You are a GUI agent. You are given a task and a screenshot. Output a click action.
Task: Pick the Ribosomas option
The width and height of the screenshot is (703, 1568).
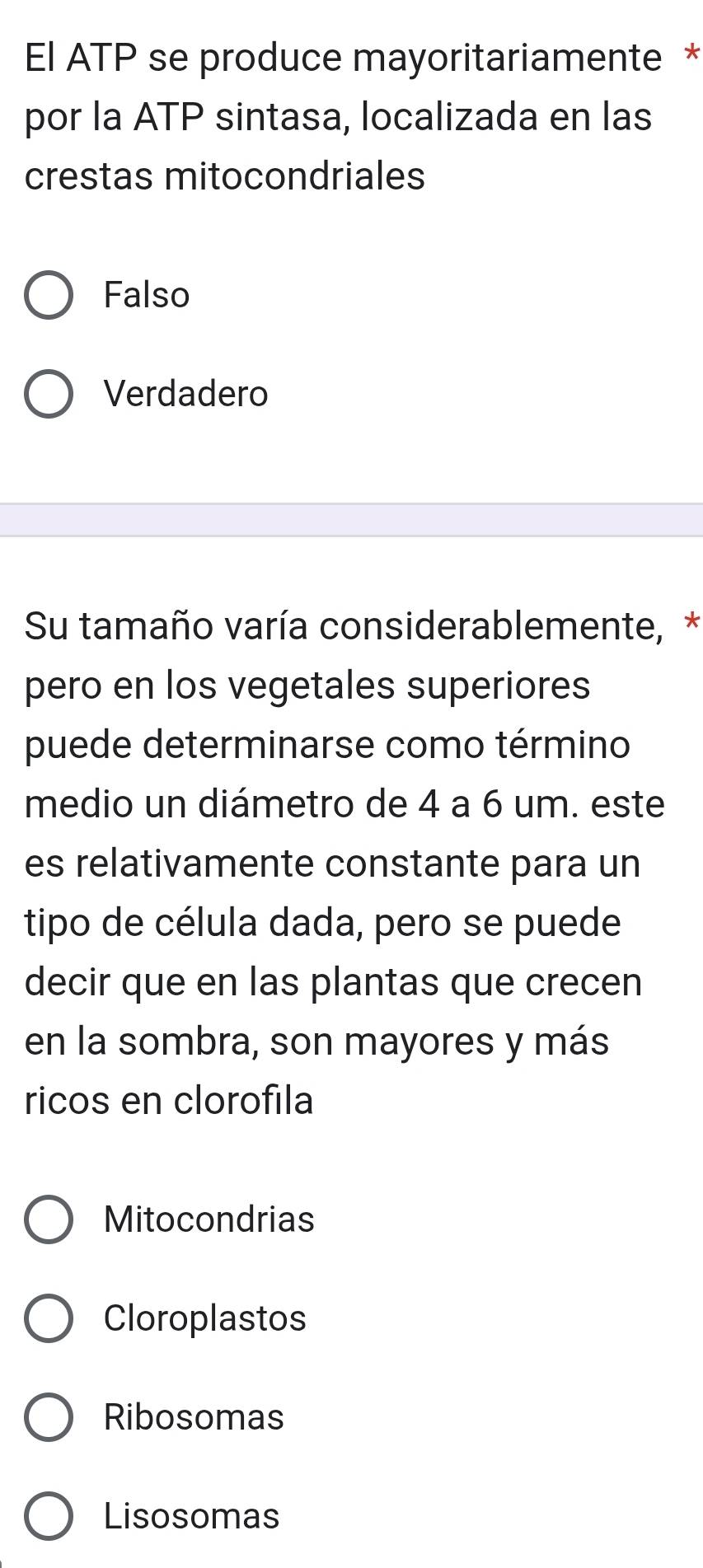coord(49,1417)
